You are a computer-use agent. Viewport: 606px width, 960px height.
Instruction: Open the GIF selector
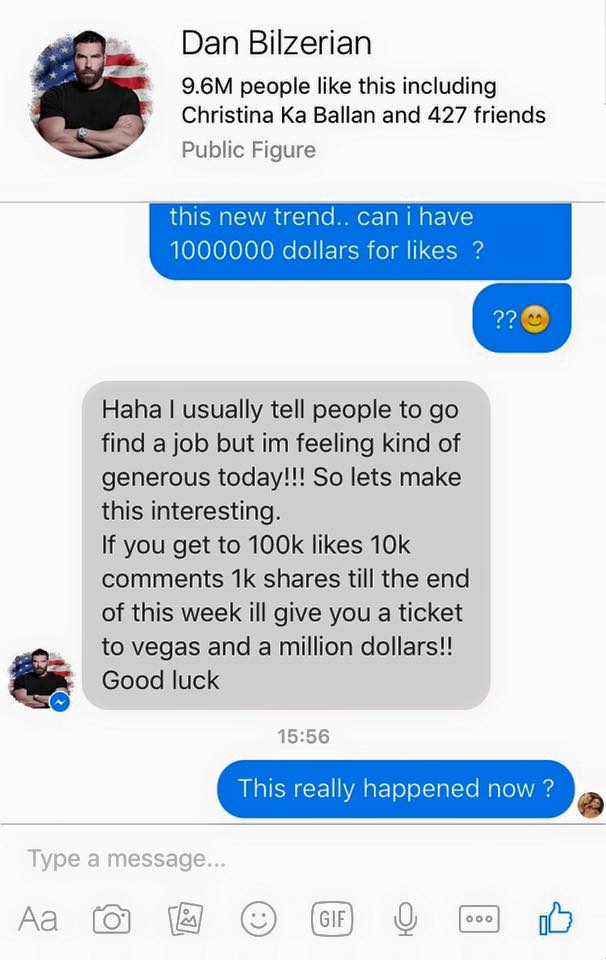coord(332,919)
